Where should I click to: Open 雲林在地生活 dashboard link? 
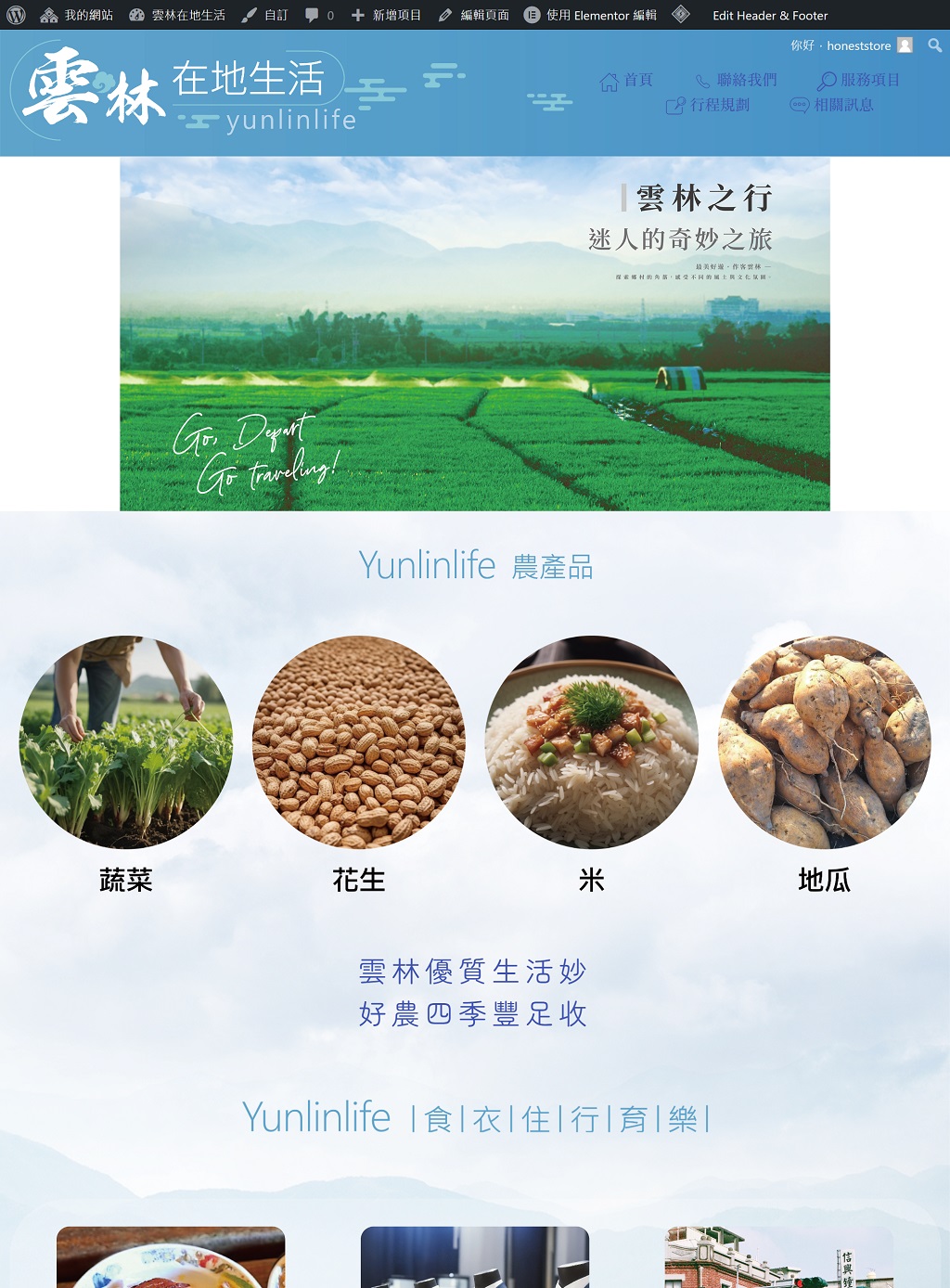click(178, 15)
